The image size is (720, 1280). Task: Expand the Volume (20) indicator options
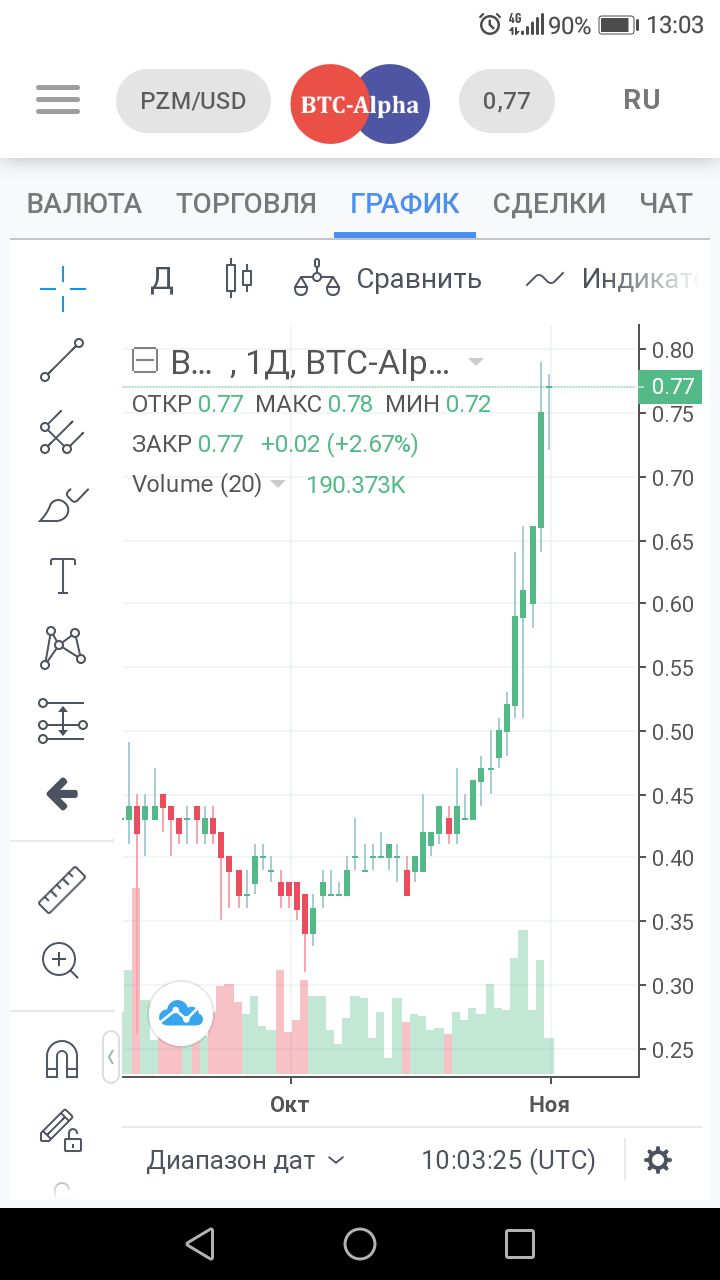point(278,484)
